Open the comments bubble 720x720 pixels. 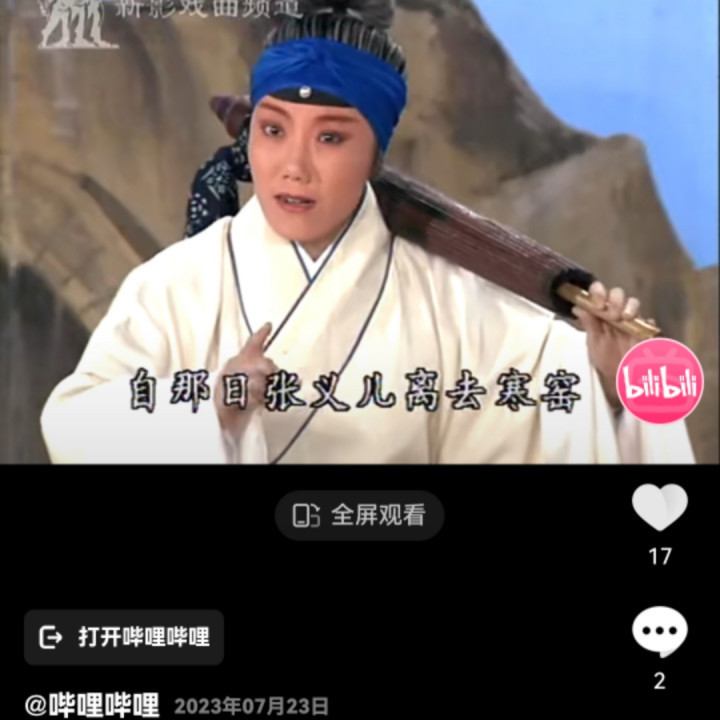pyautogui.click(x=659, y=632)
